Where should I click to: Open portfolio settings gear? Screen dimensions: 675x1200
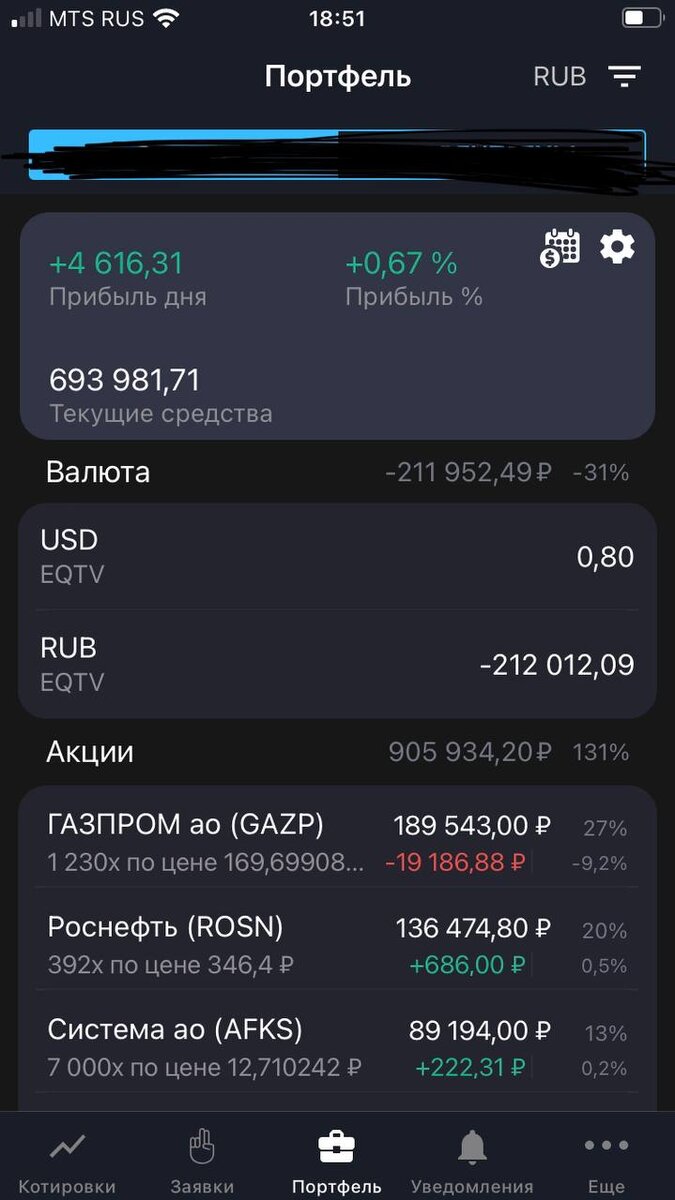(617, 247)
